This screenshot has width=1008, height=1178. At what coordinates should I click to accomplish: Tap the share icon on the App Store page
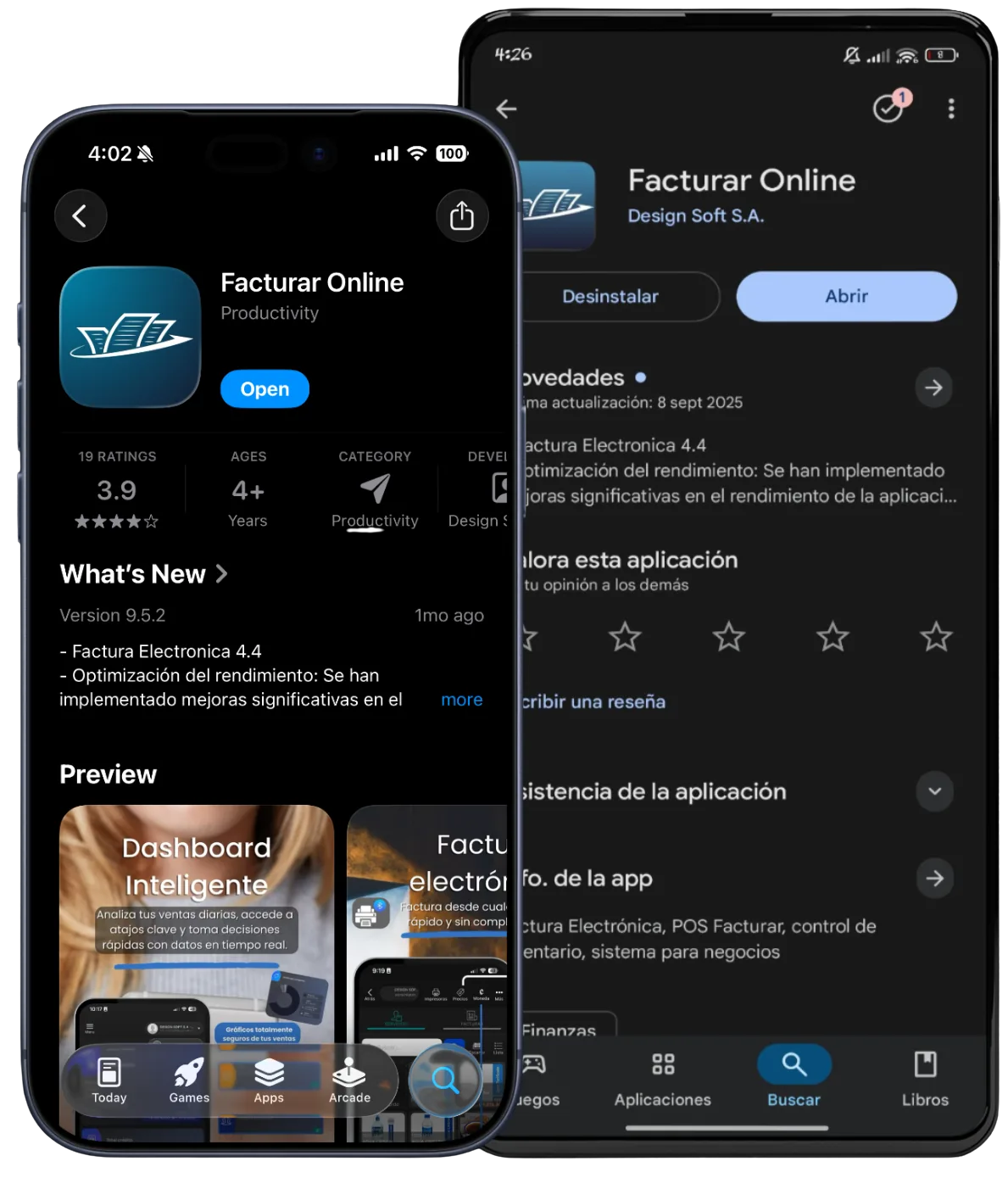click(462, 216)
